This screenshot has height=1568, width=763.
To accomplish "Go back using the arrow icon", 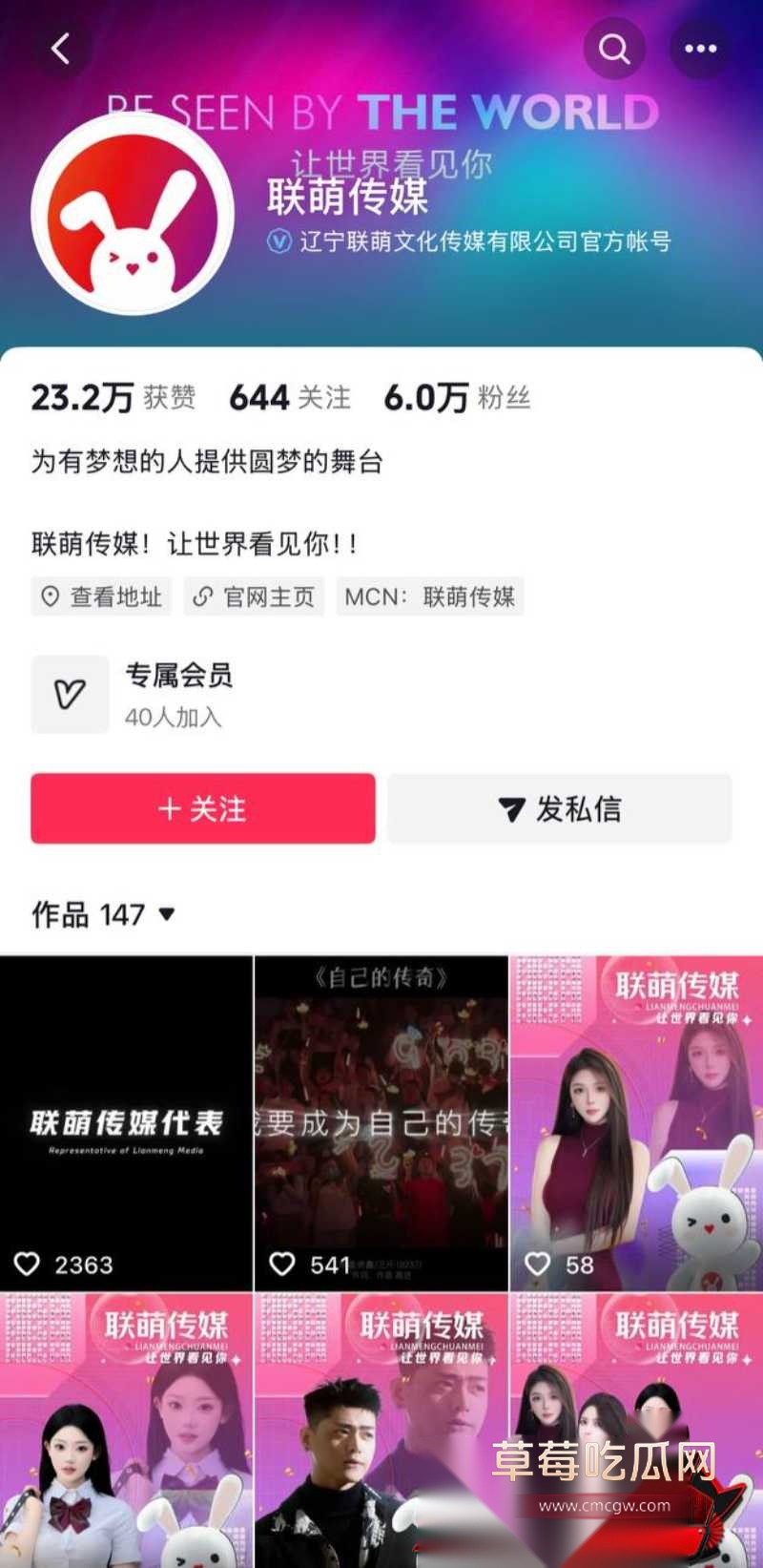I will point(61,48).
